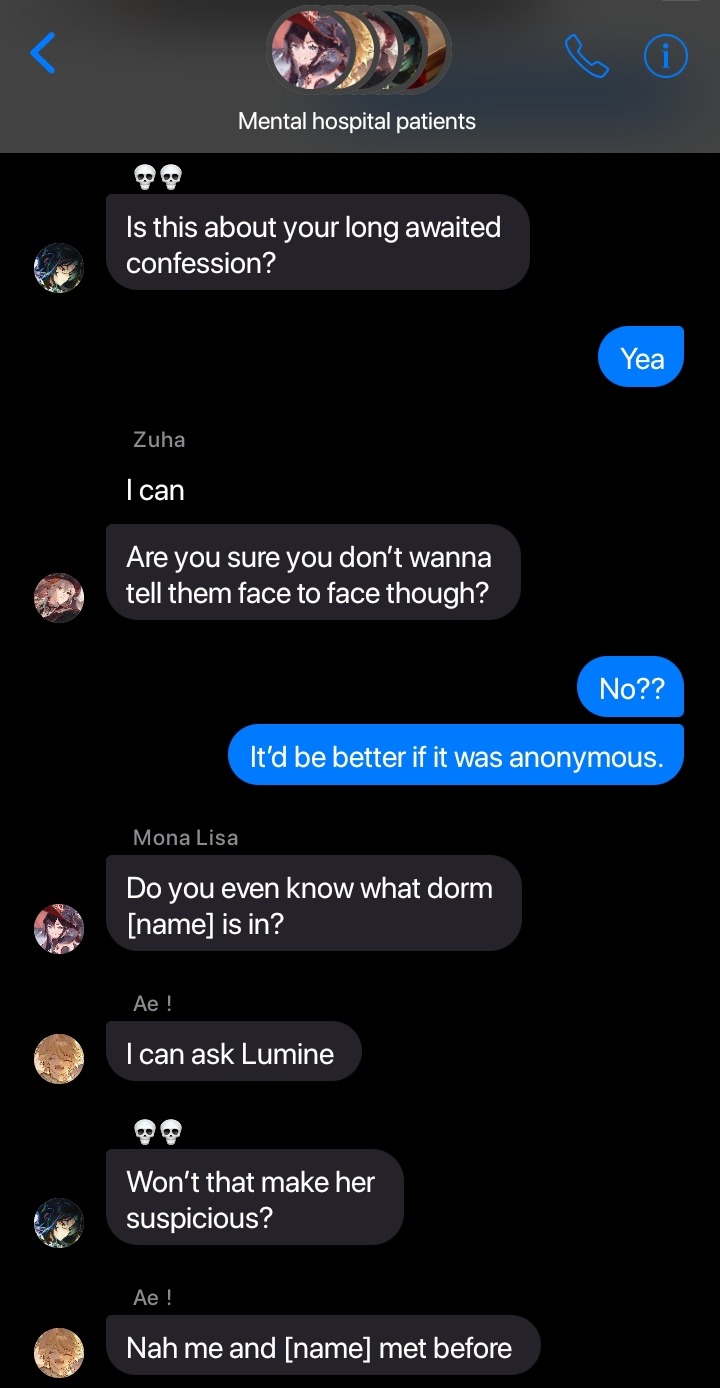Open Mona Lisa's profile picture
This screenshot has width=720, height=1388.
coord(59,928)
